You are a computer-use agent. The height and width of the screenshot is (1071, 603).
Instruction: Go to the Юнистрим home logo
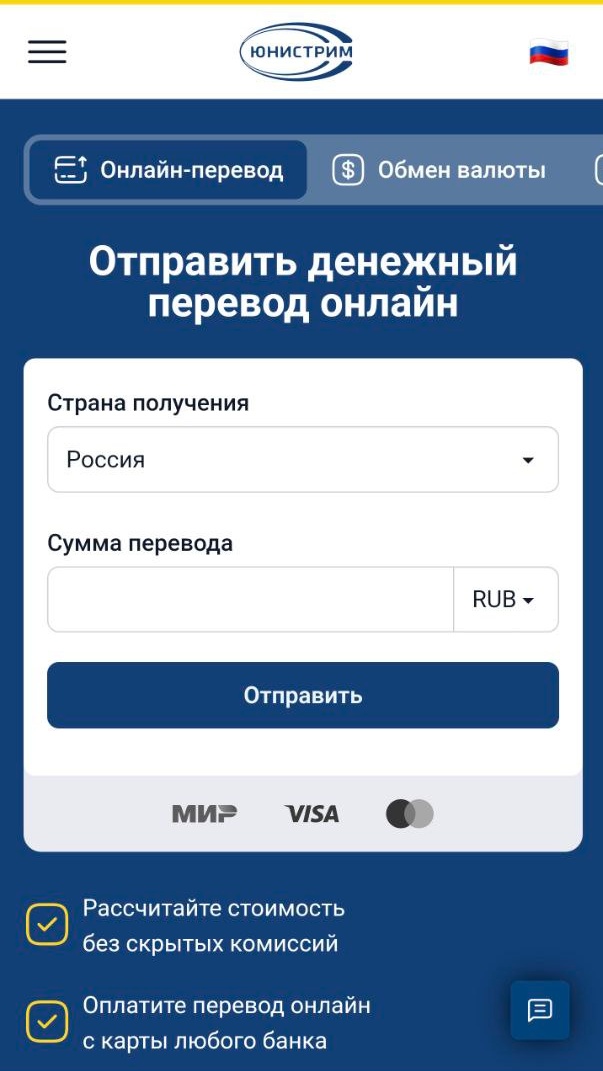(297, 52)
